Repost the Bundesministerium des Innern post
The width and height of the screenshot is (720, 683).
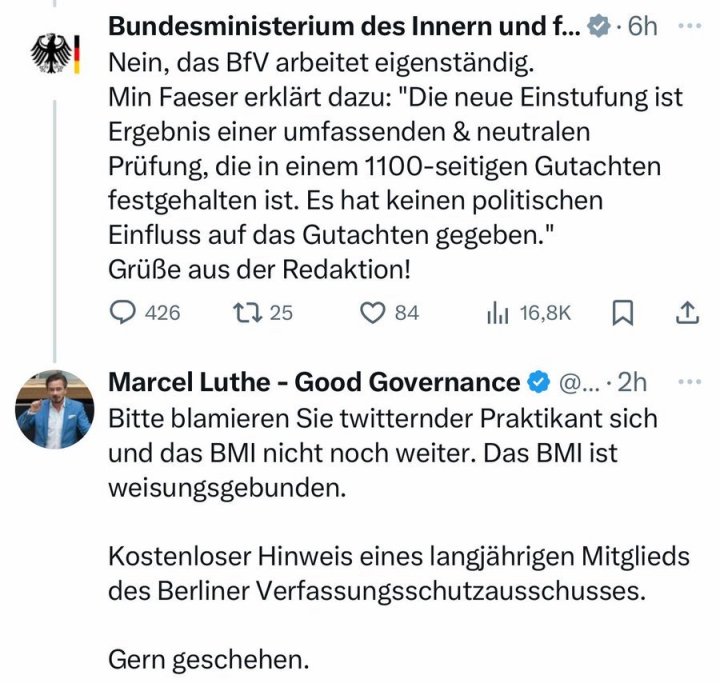pos(244,313)
